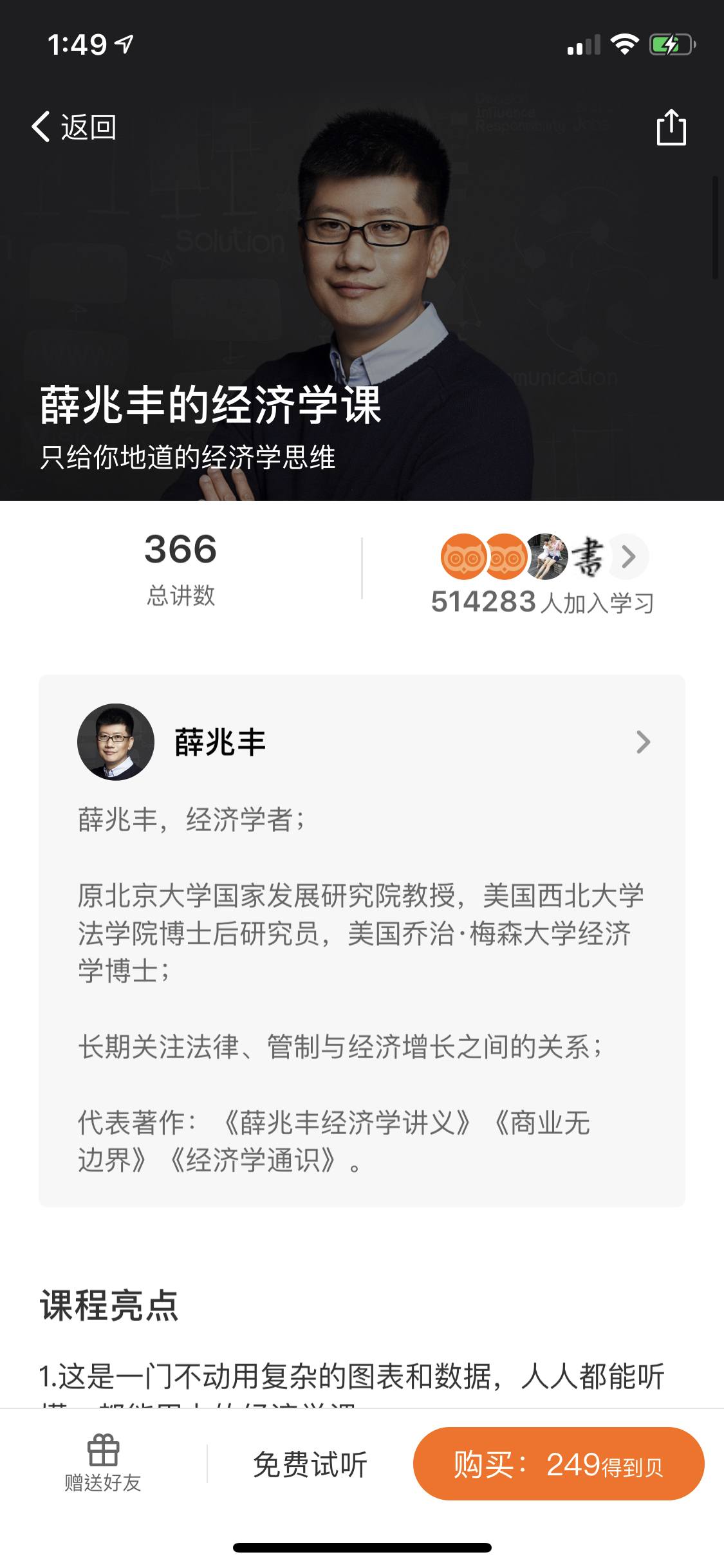The image size is (724, 1568).
Task: Start the 免费试听 free trial
Action: (310, 1464)
